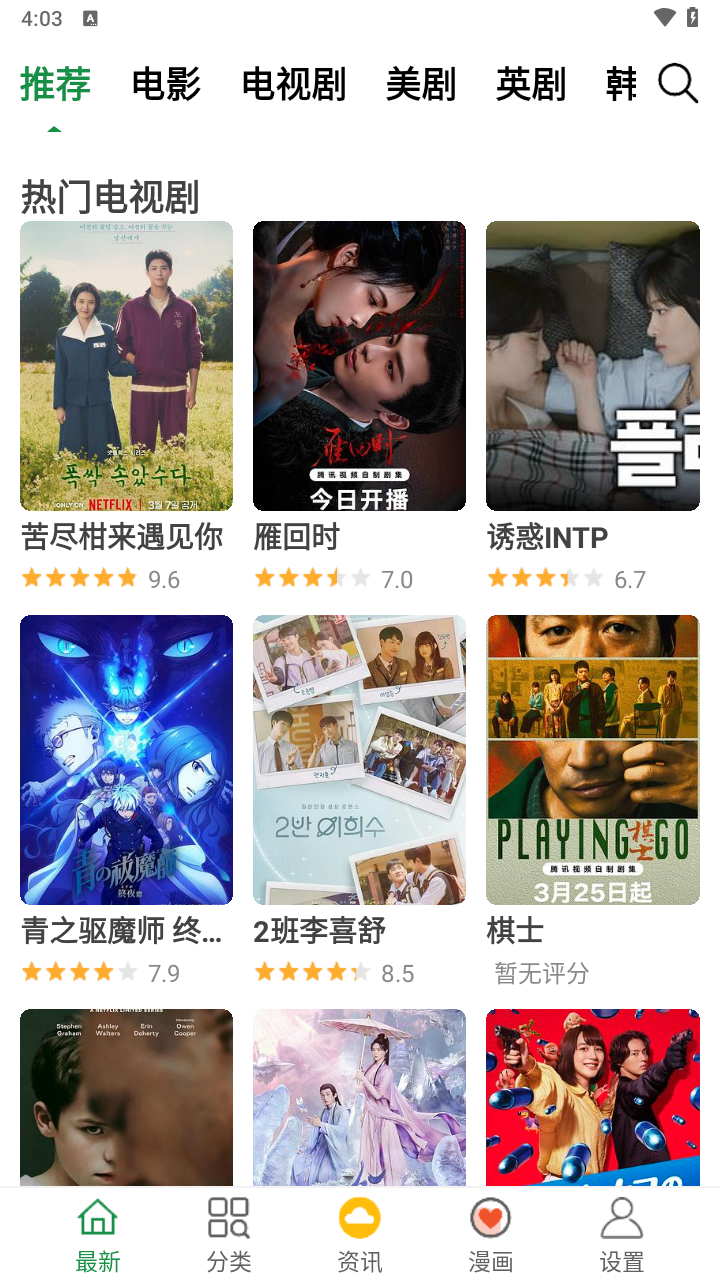720x1280 pixels.
Task: Switch to the 电影 tab
Action: (166, 85)
